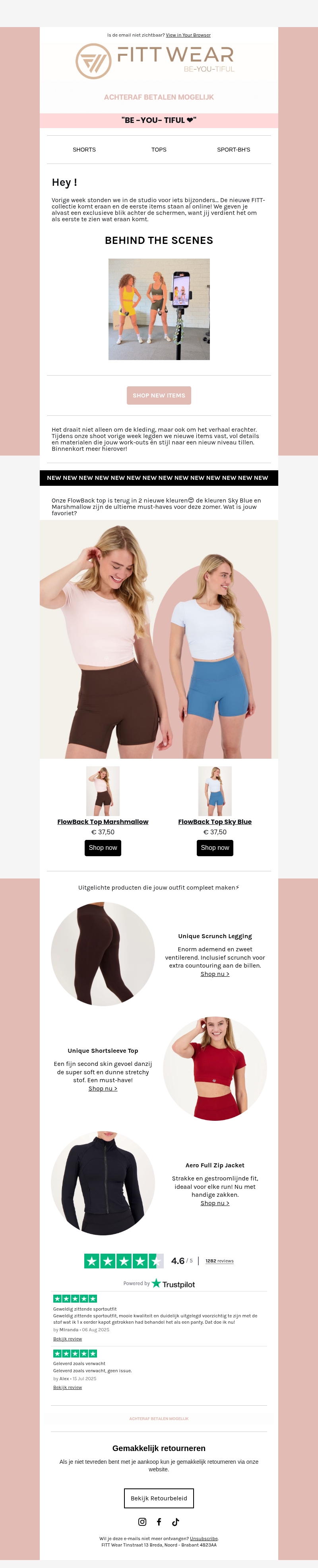Open the SPORT-BH'S category
This screenshot has width=318, height=1568.
click(x=233, y=150)
